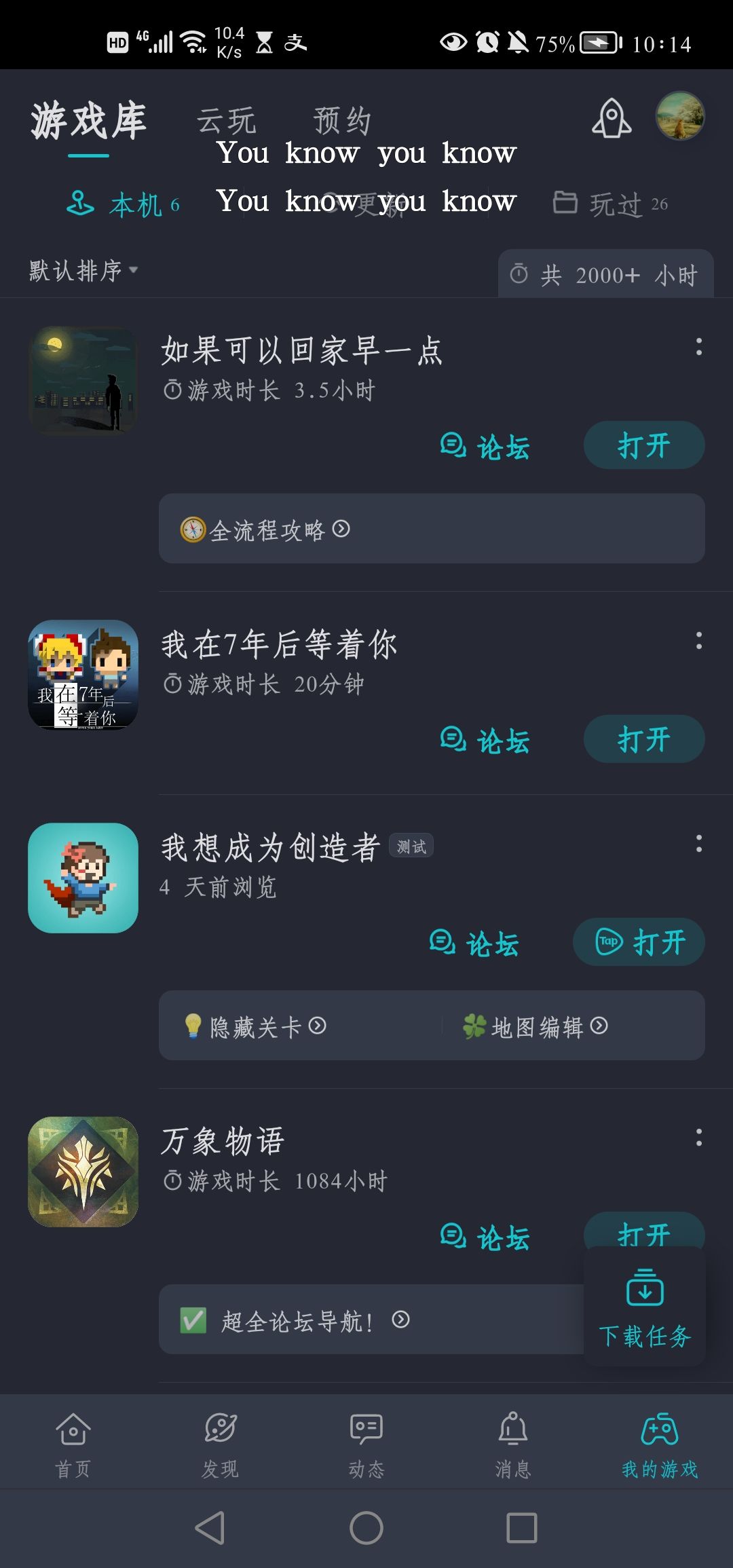The width and height of the screenshot is (733, 1568).
Task: Tap 打开 for 如果可以回家早一点
Action: [643, 445]
